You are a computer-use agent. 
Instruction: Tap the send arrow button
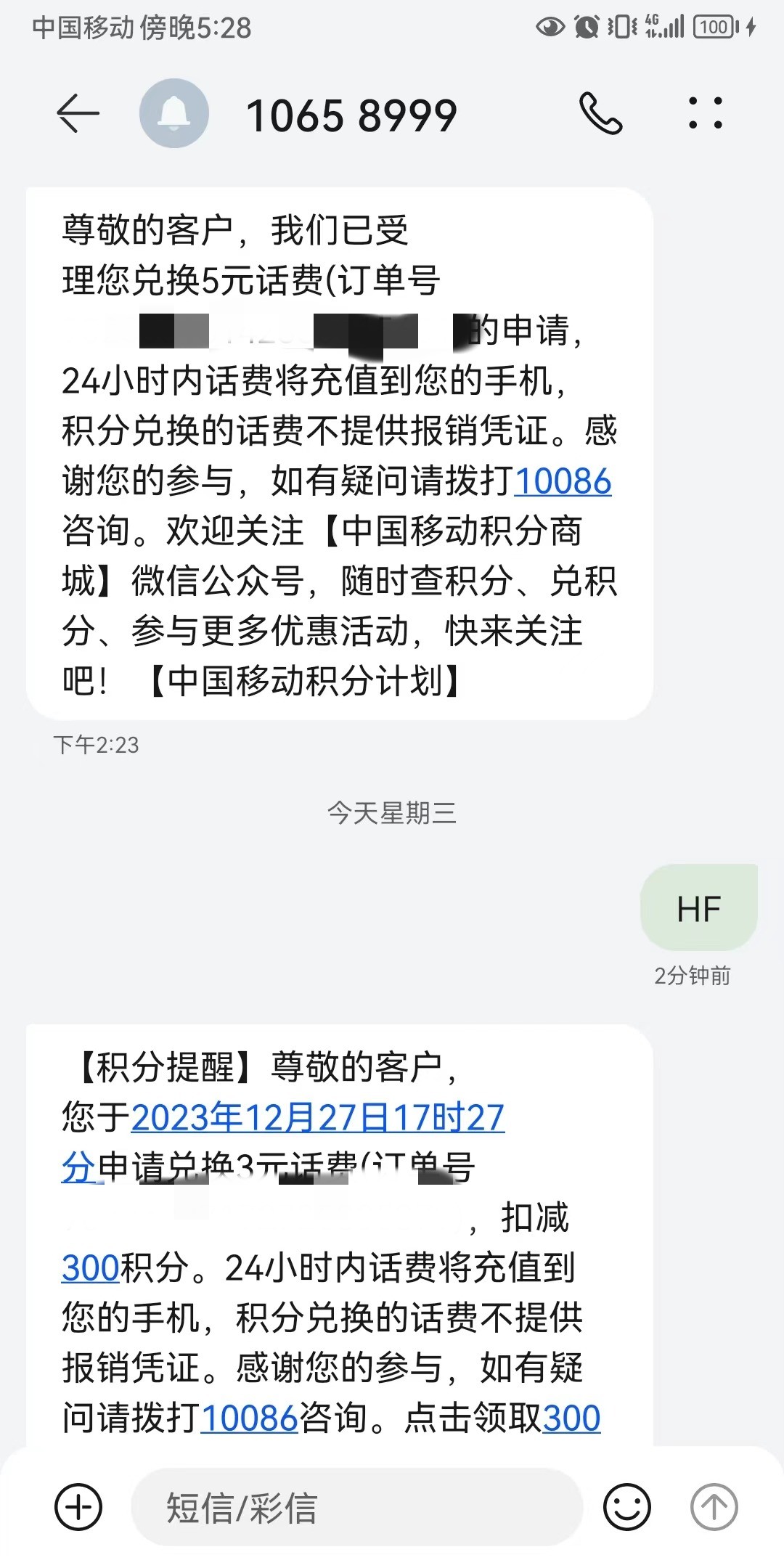click(714, 1508)
